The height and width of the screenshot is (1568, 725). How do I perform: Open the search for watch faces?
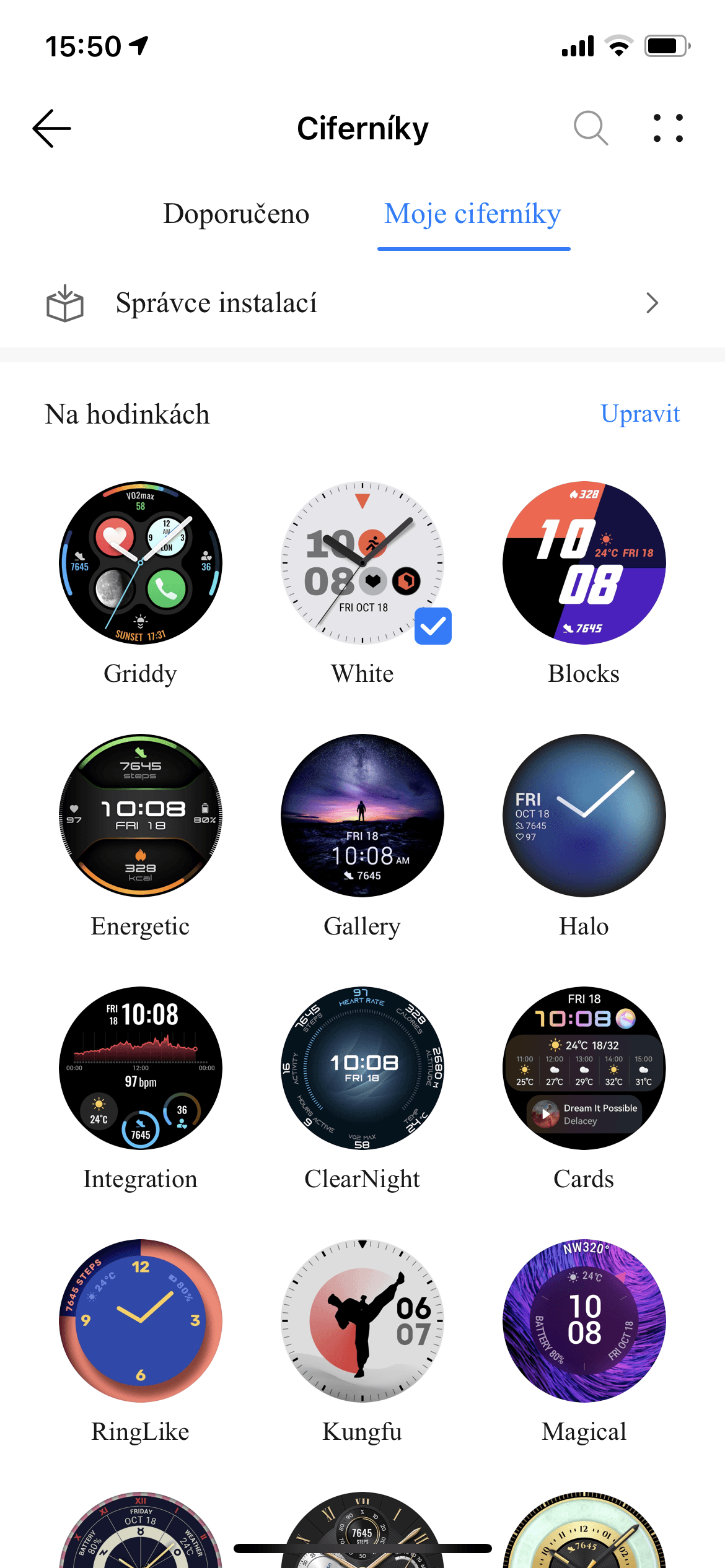(x=591, y=128)
